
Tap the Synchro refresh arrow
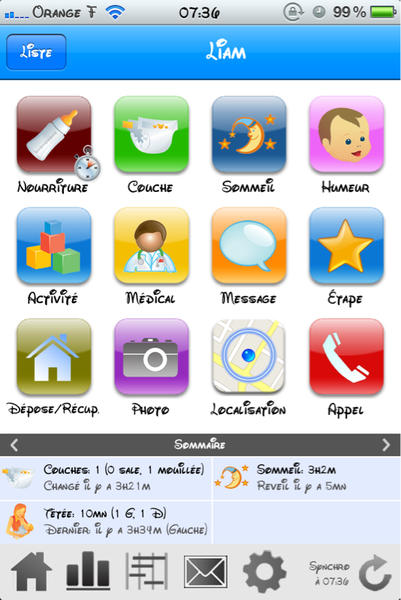[375, 573]
